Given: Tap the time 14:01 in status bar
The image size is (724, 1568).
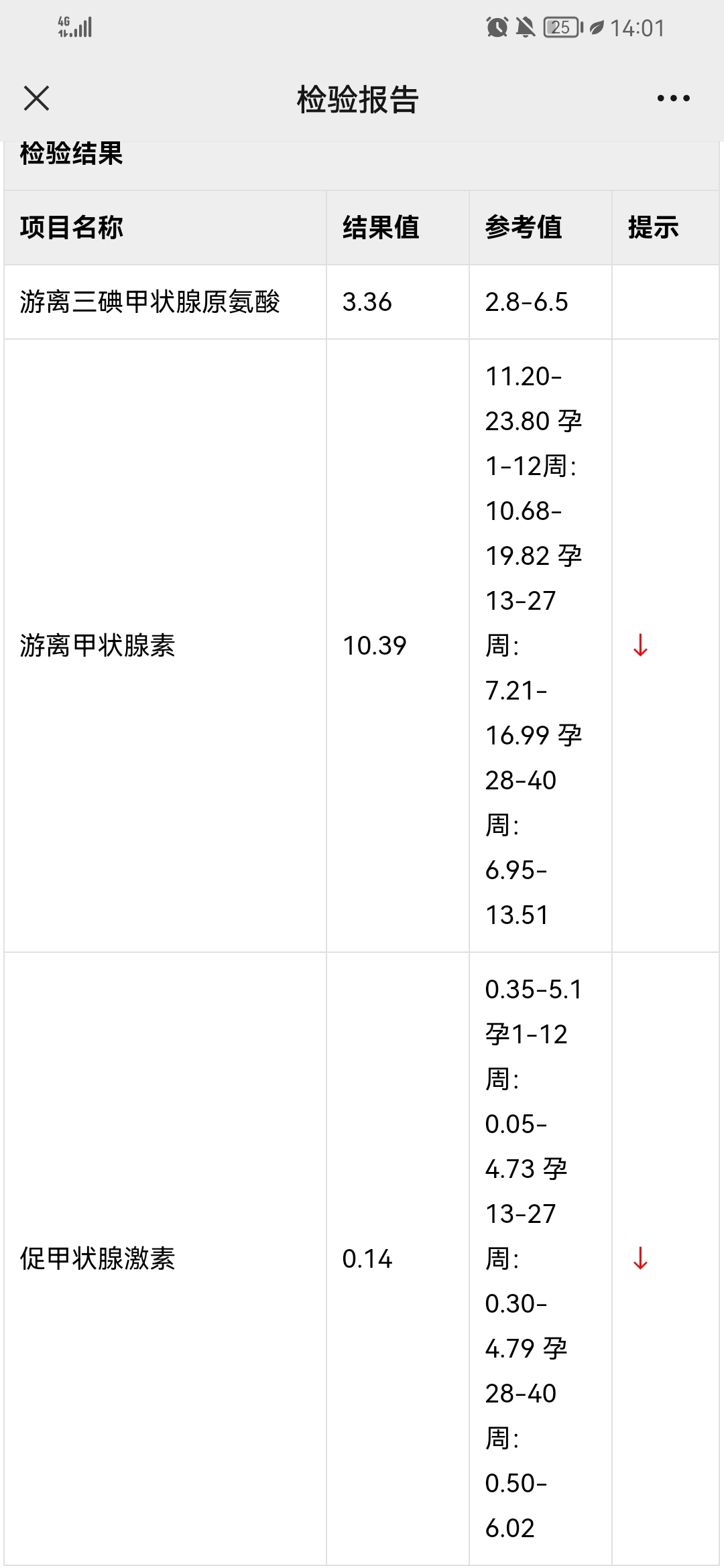Looking at the screenshot, I should (640, 27).
